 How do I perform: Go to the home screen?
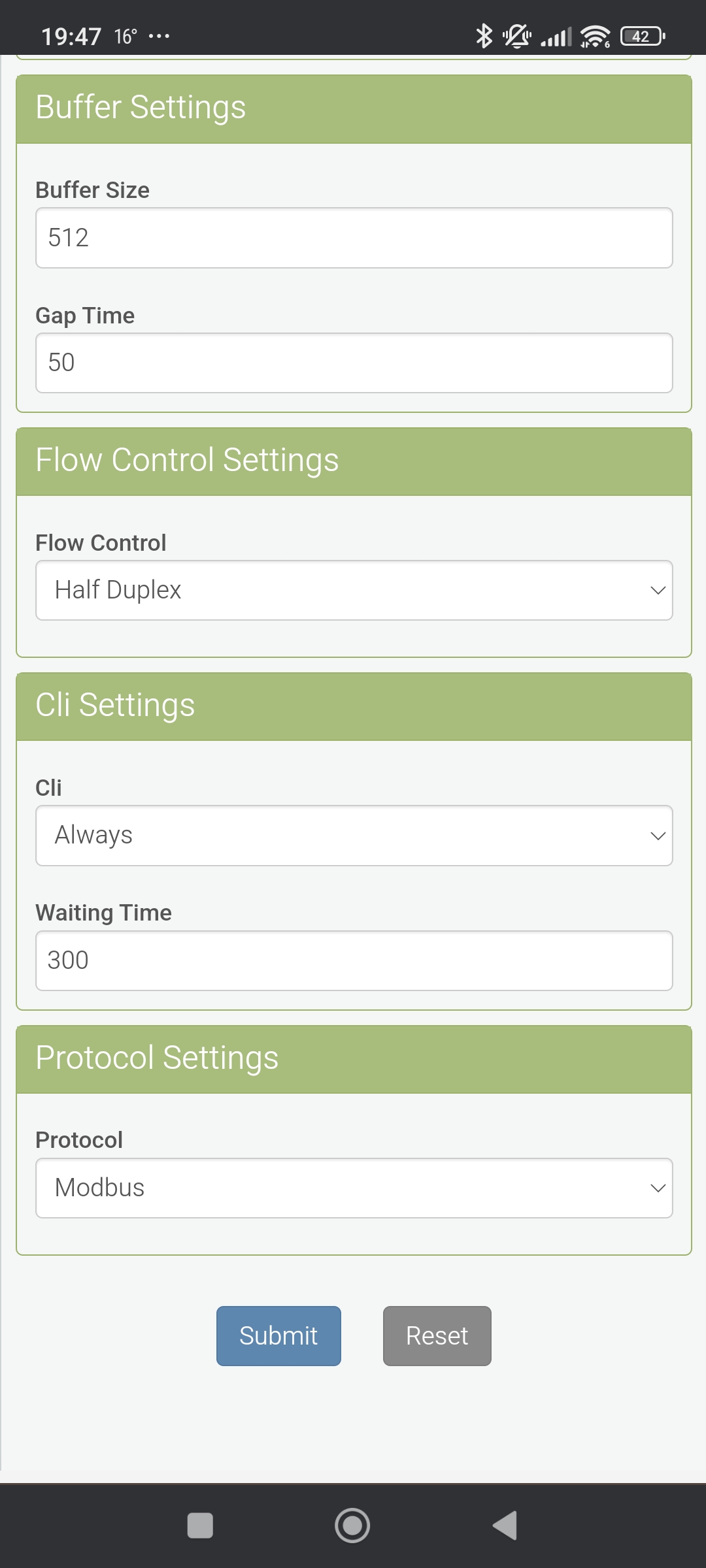coord(352,1526)
